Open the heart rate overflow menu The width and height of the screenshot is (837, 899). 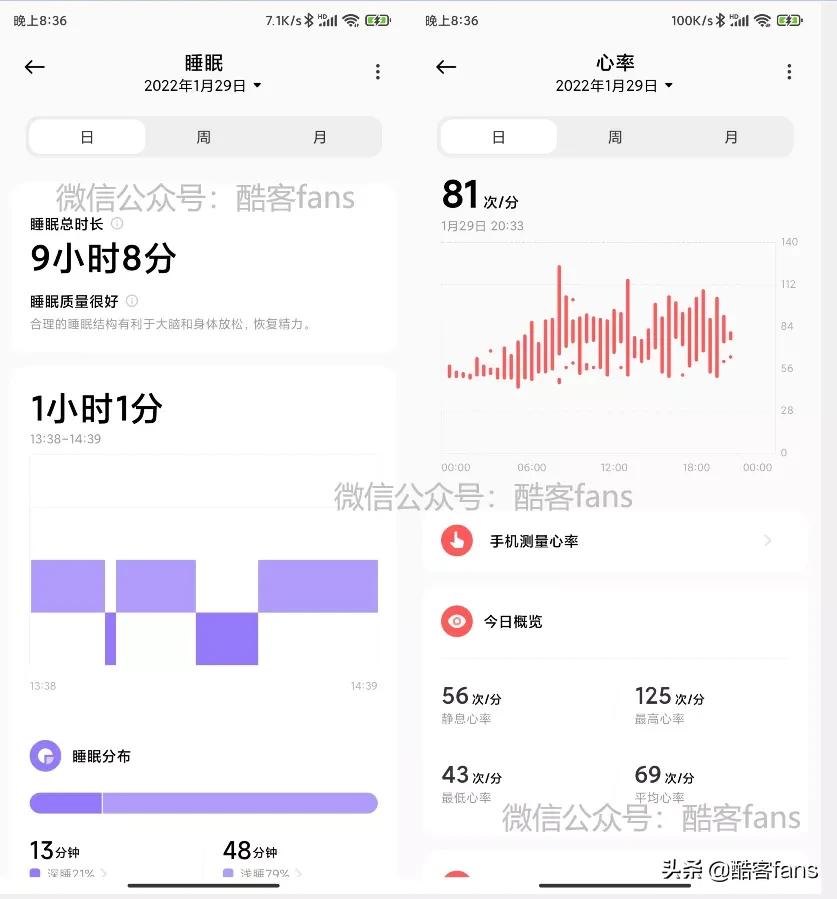(789, 71)
